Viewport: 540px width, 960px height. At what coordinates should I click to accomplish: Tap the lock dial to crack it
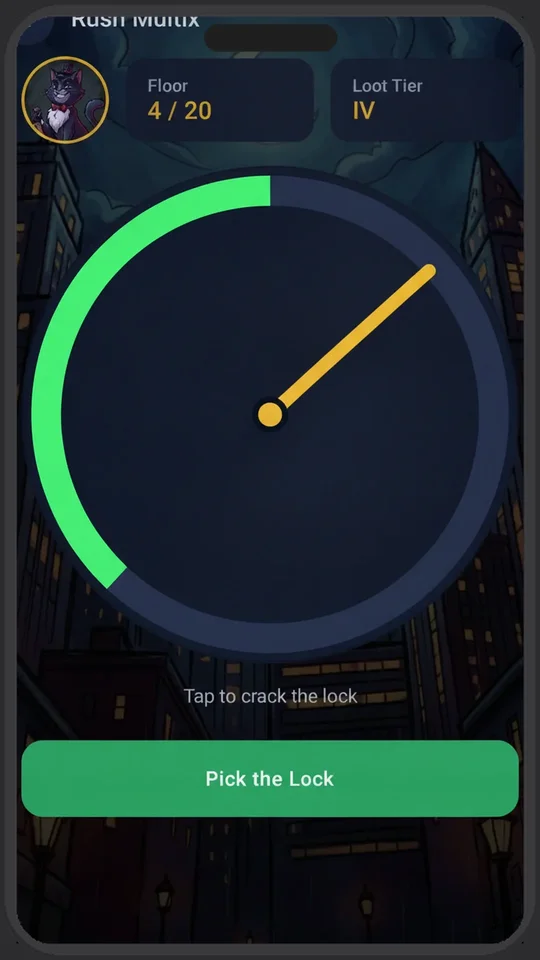tap(270, 414)
